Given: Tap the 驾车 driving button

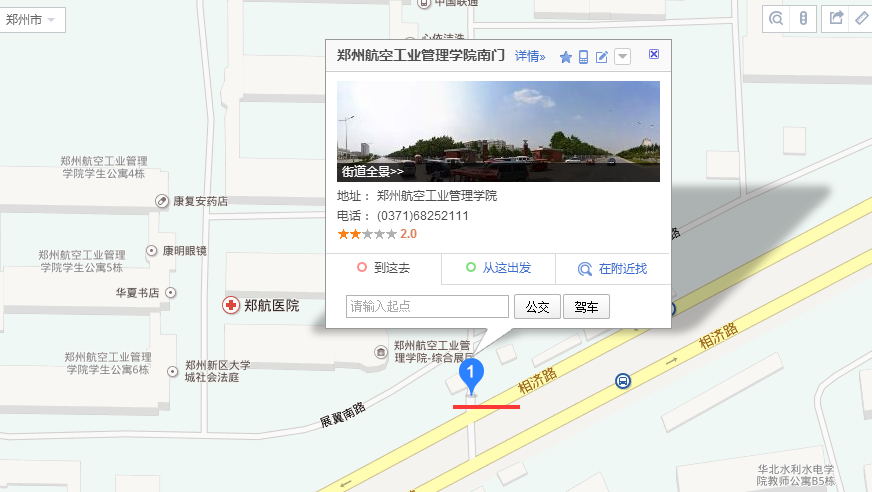Looking at the screenshot, I should (x=586, y=307).
